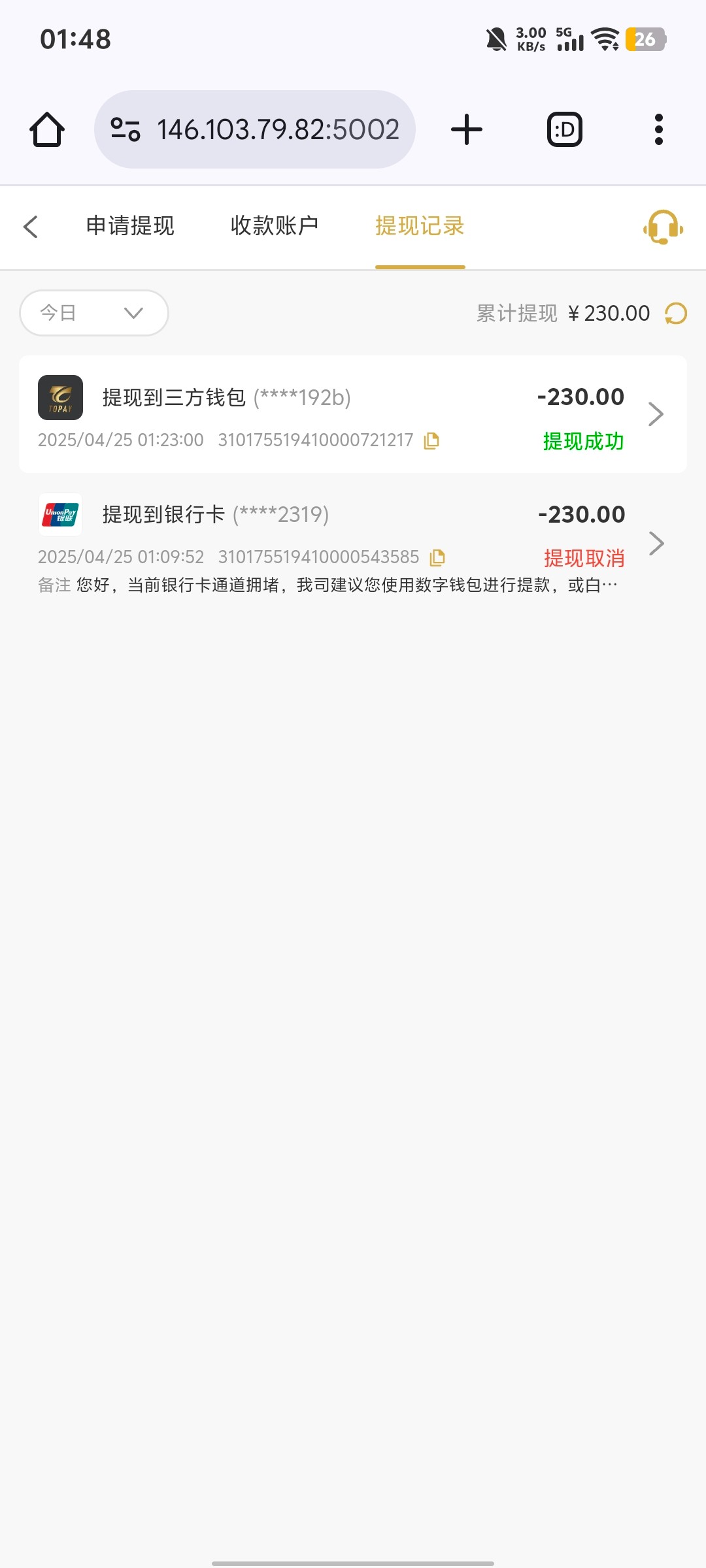This screenshot has width=706, height=1568.
Task: Open the browser tab switcher
Action: 564,129
